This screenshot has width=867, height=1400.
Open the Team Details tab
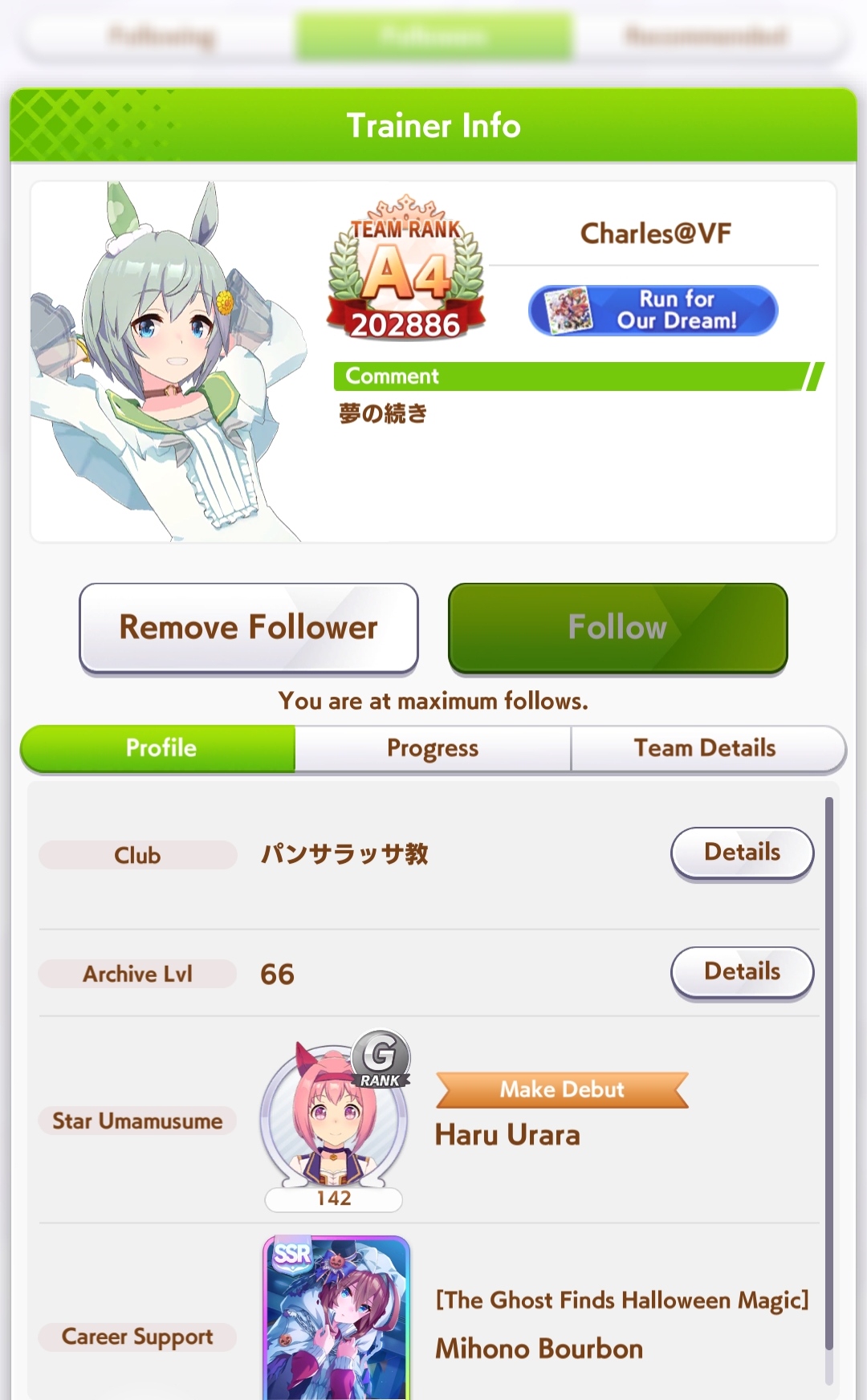(x=706, y=748)
